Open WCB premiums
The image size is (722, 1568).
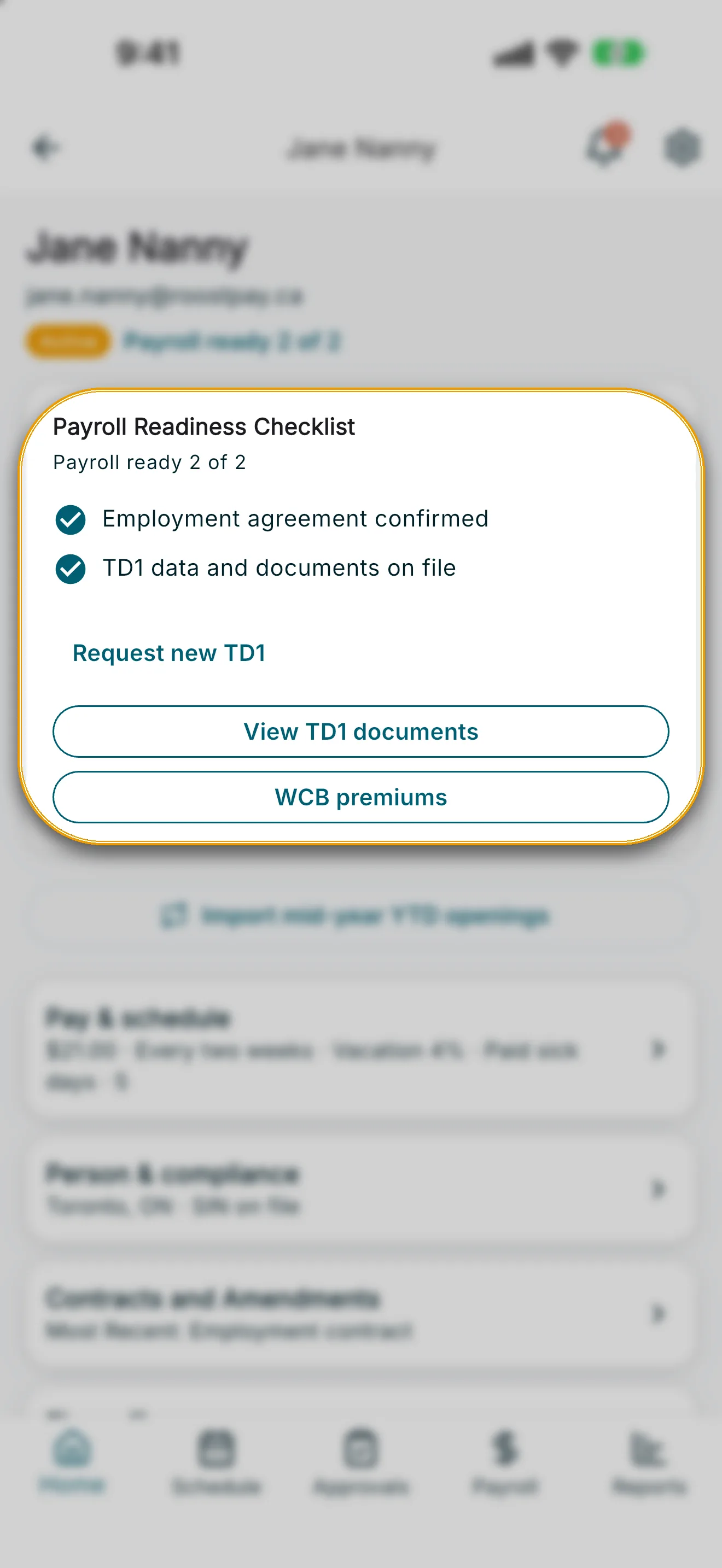click(361, 797)
